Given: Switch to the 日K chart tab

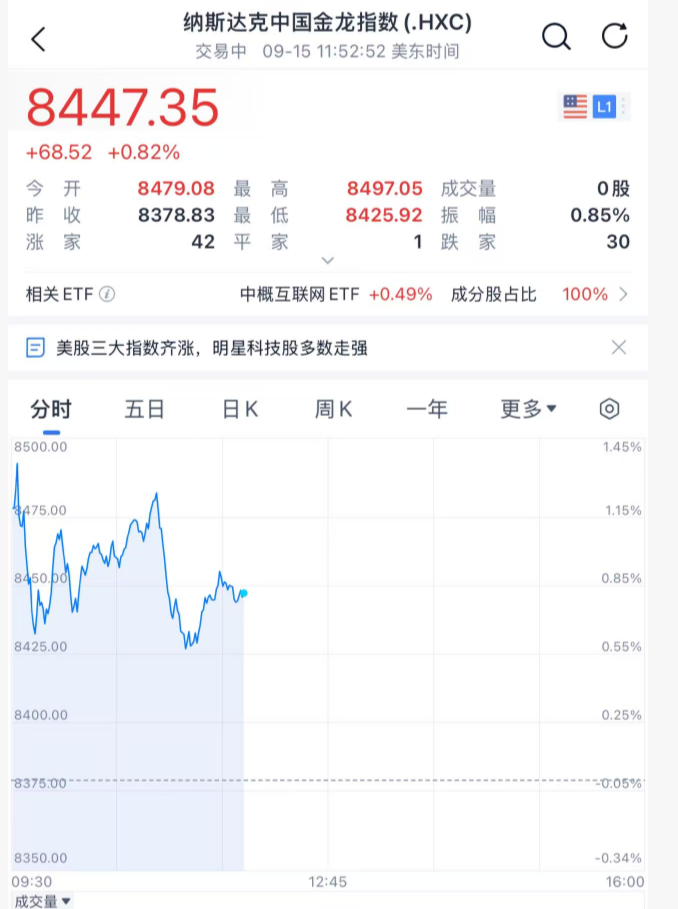Looking at the screenshot, I should point(240,409).
